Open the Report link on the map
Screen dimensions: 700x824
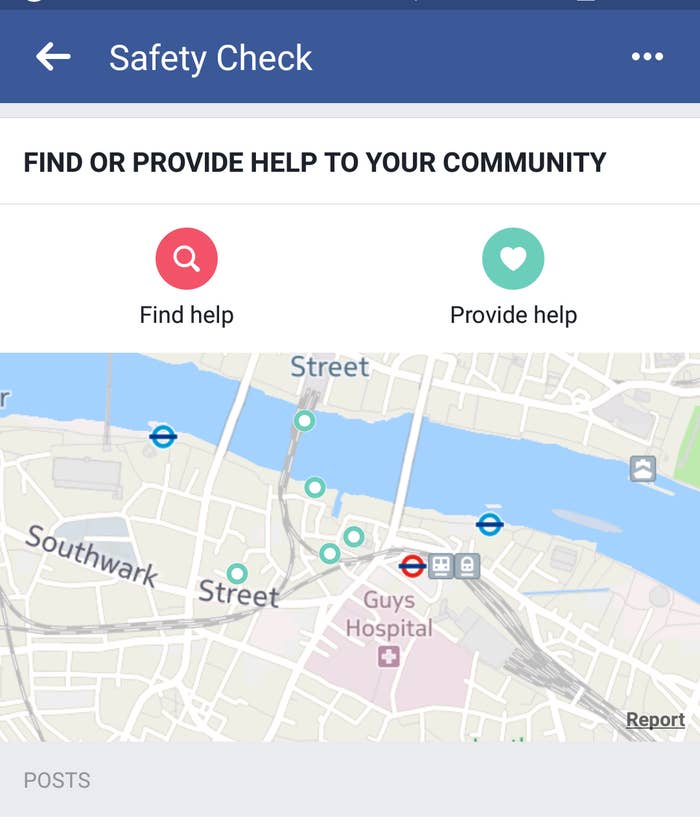point(655,720)
